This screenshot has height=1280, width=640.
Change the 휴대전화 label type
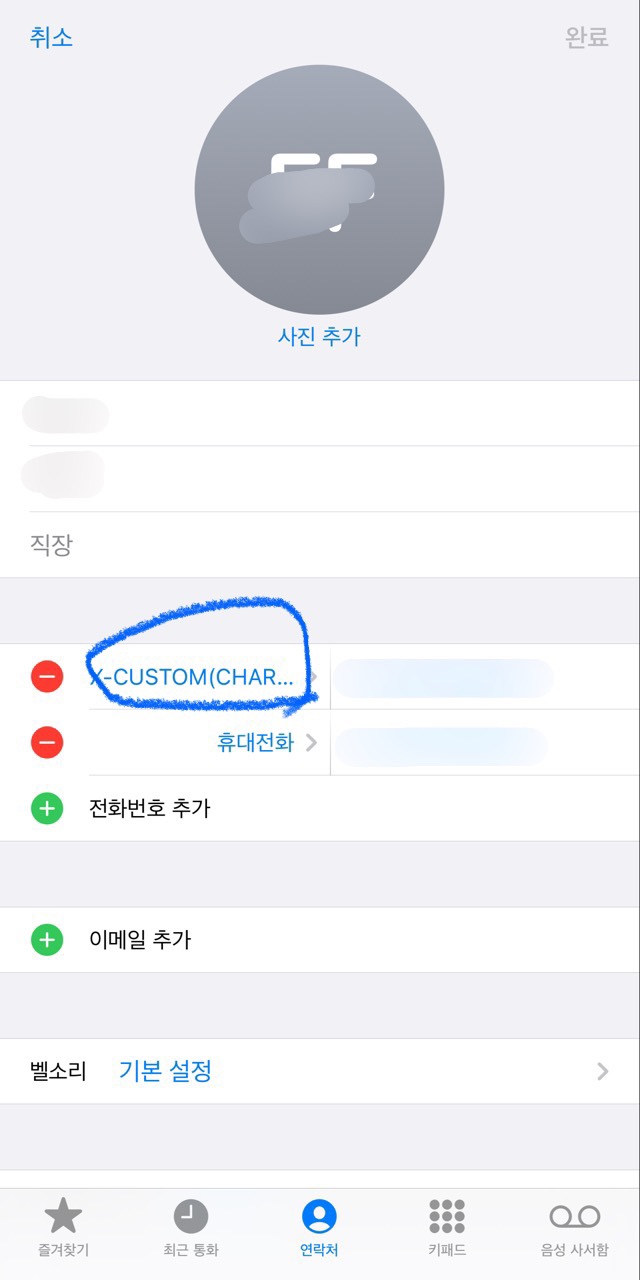pos(267,743)
